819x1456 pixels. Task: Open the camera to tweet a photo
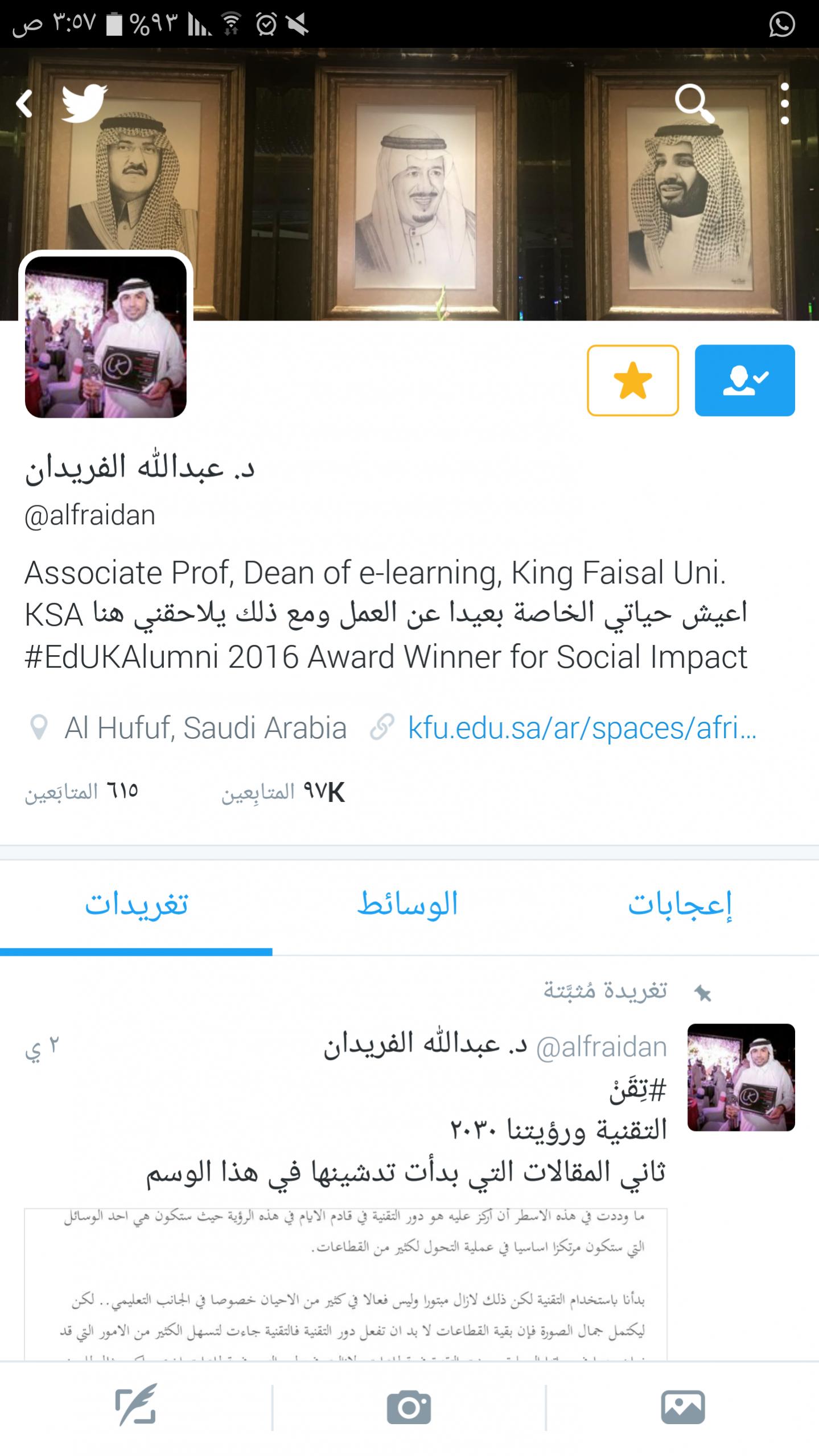[x=409, y=1407]
